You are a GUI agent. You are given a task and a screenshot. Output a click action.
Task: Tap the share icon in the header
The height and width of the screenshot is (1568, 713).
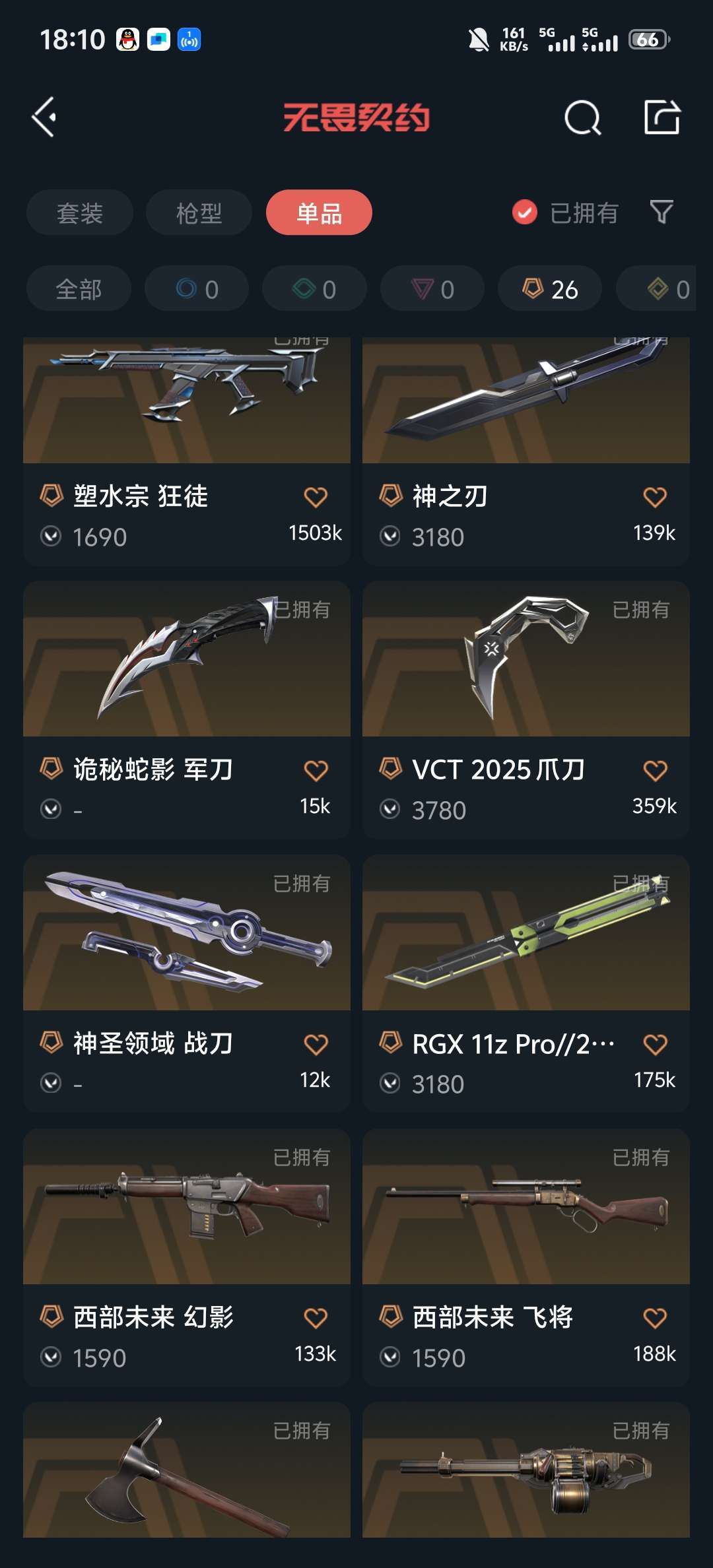coord(662,117)
